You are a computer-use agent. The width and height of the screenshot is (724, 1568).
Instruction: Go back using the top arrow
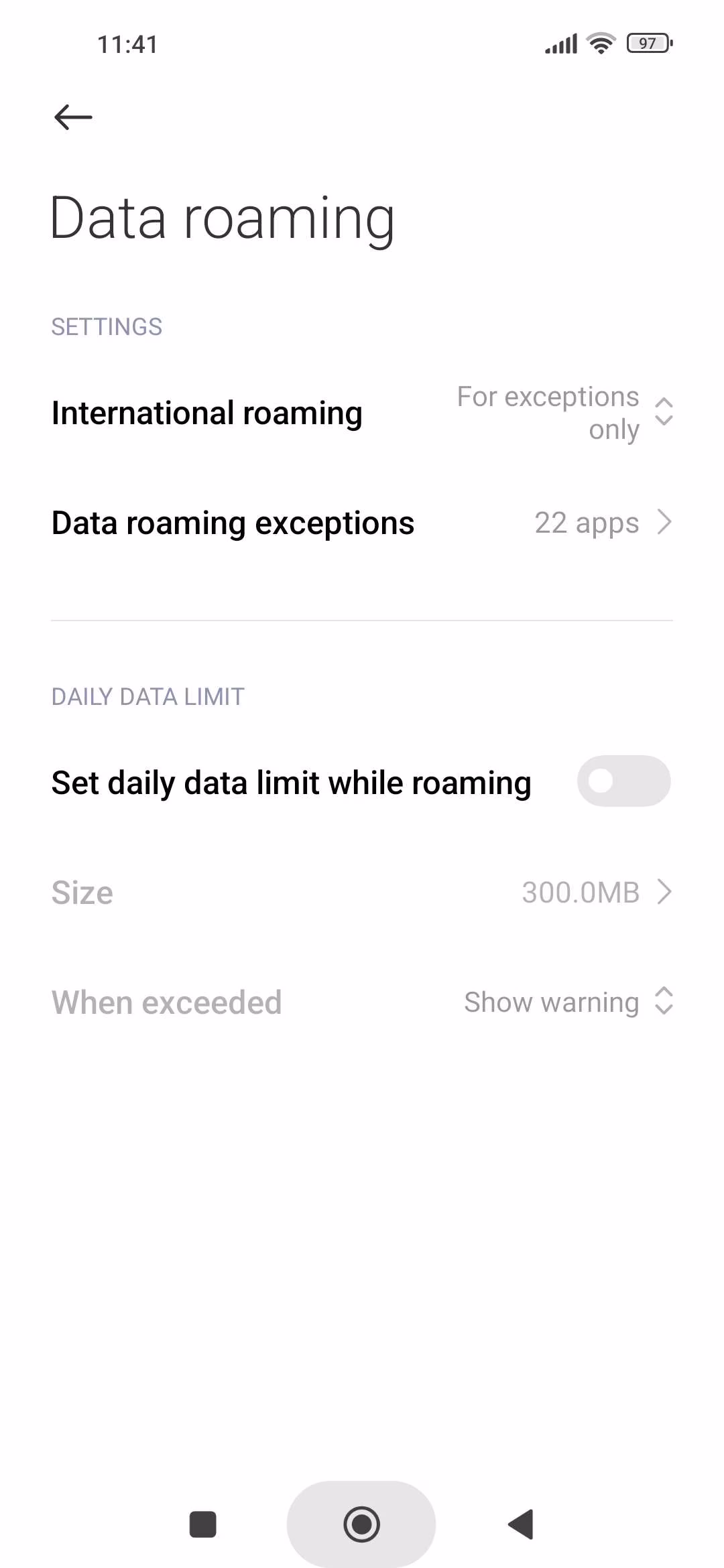[73, 117]
